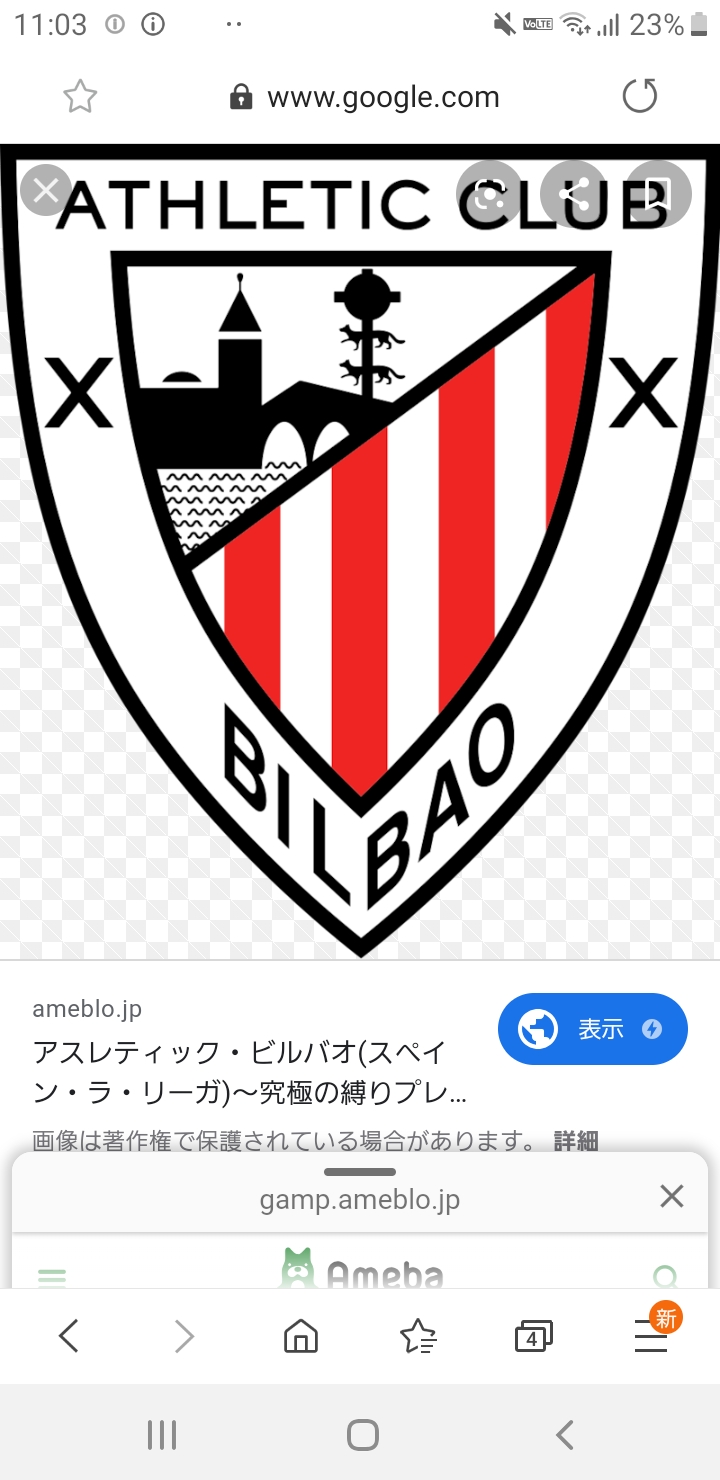Bookmark the page via address bar star
Image resolution: width=720 pixels, height=1480 pixels.
pos(80,96)
